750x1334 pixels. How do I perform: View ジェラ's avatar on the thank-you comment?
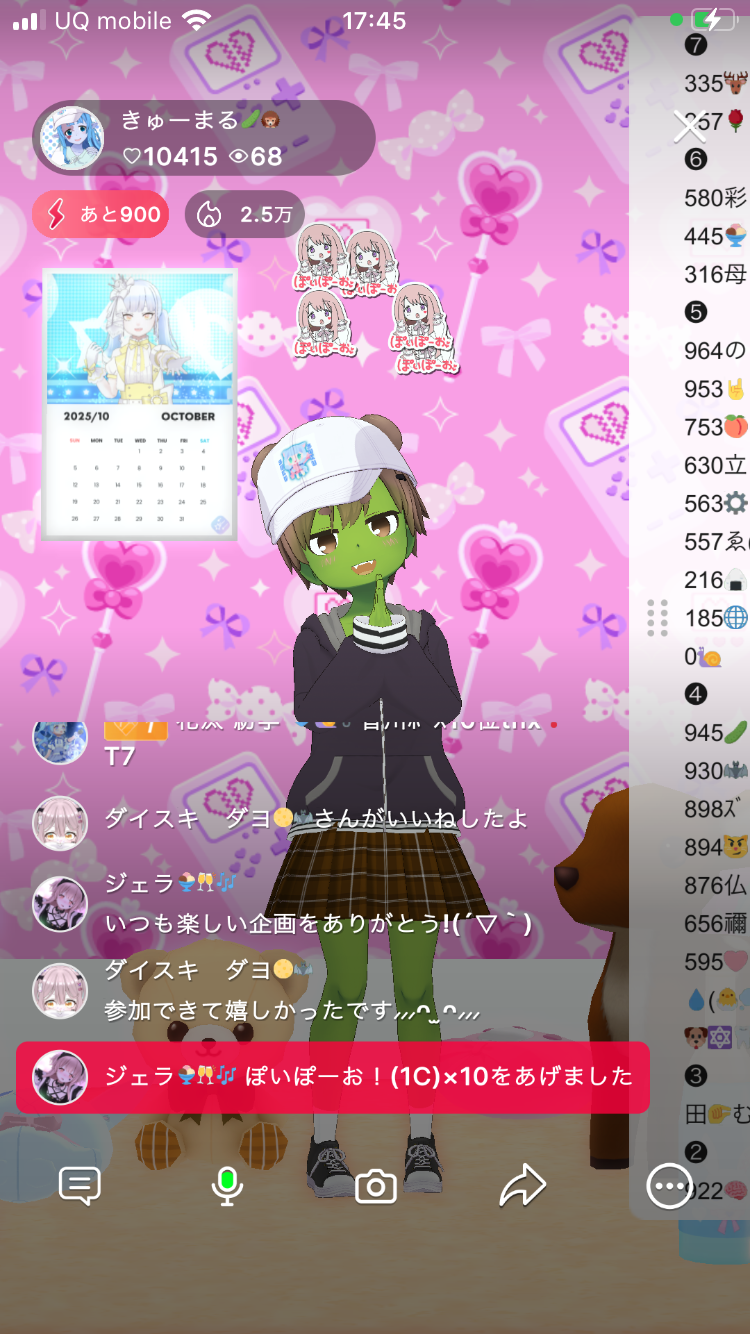pyautogui.click(x=60, y=904)
